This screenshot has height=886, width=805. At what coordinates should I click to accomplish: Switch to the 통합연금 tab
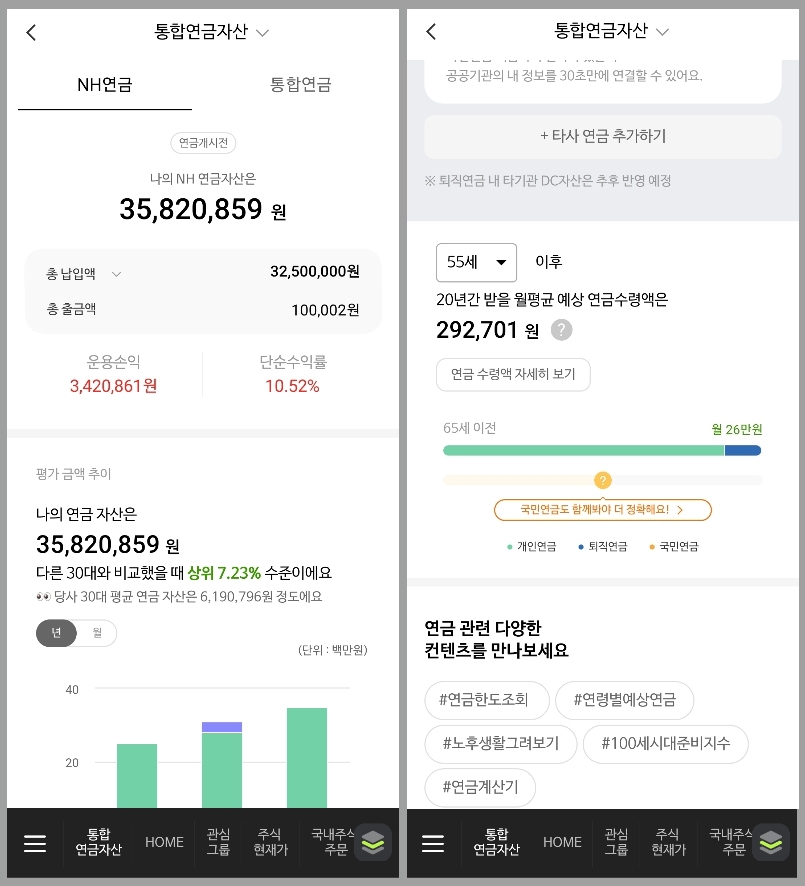point(301,85)
